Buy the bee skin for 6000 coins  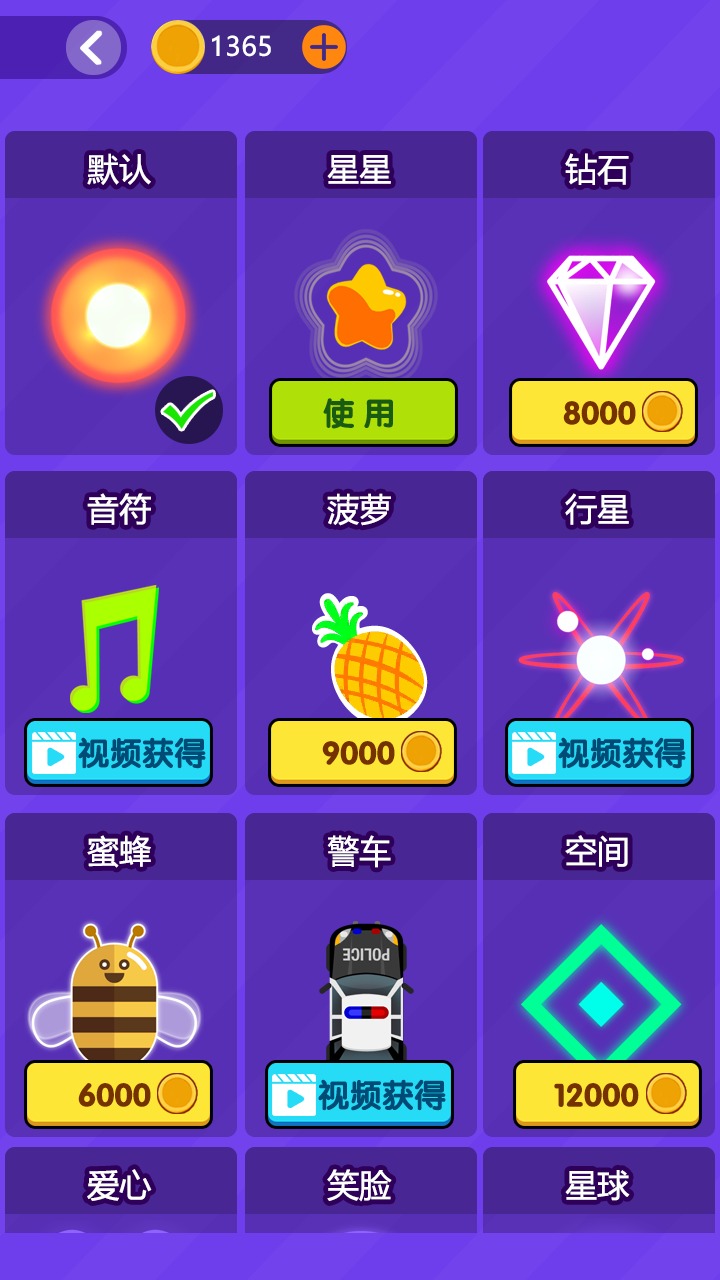(118, 1096)
